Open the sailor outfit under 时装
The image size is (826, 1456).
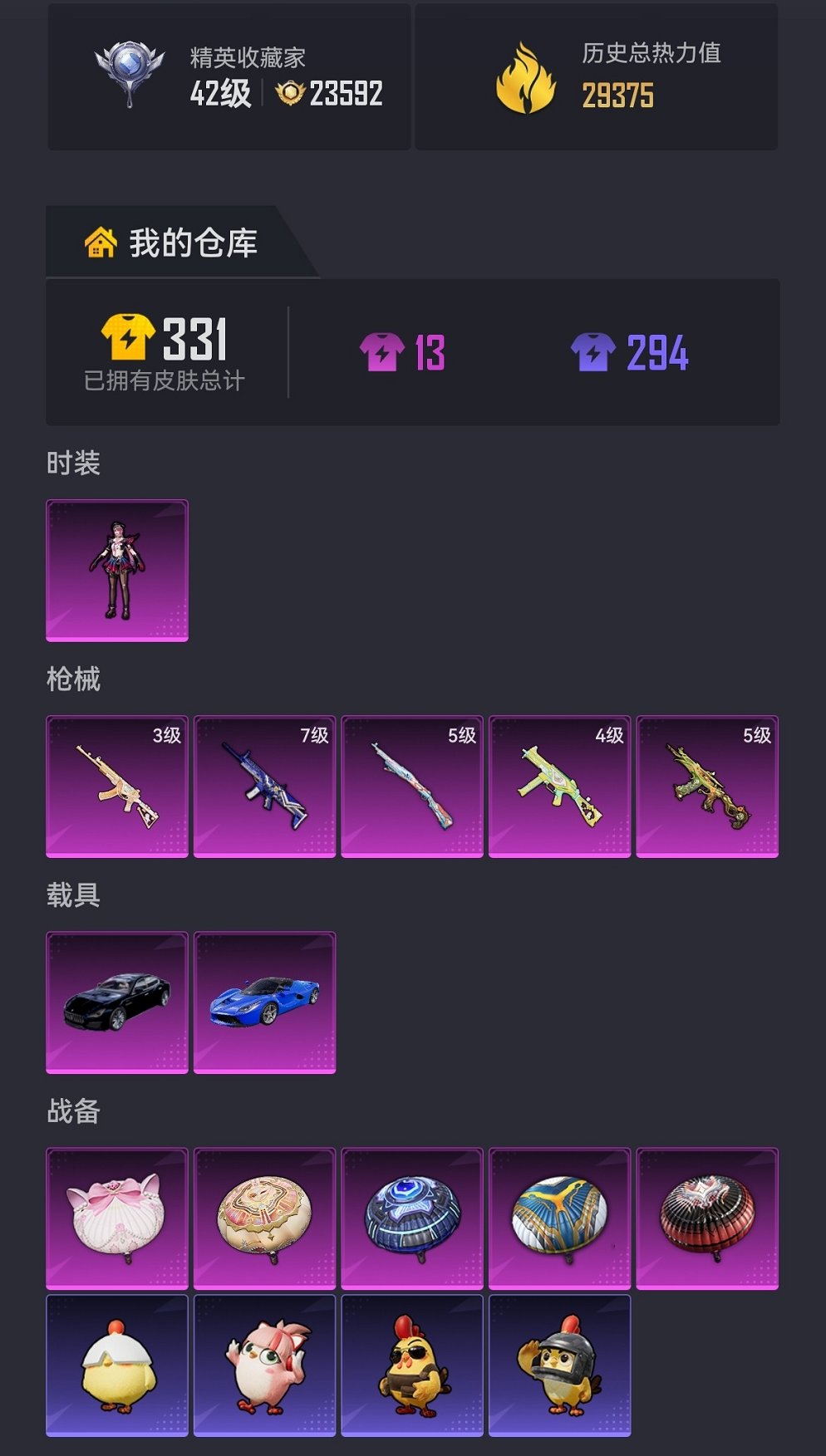tap(117, 570)
